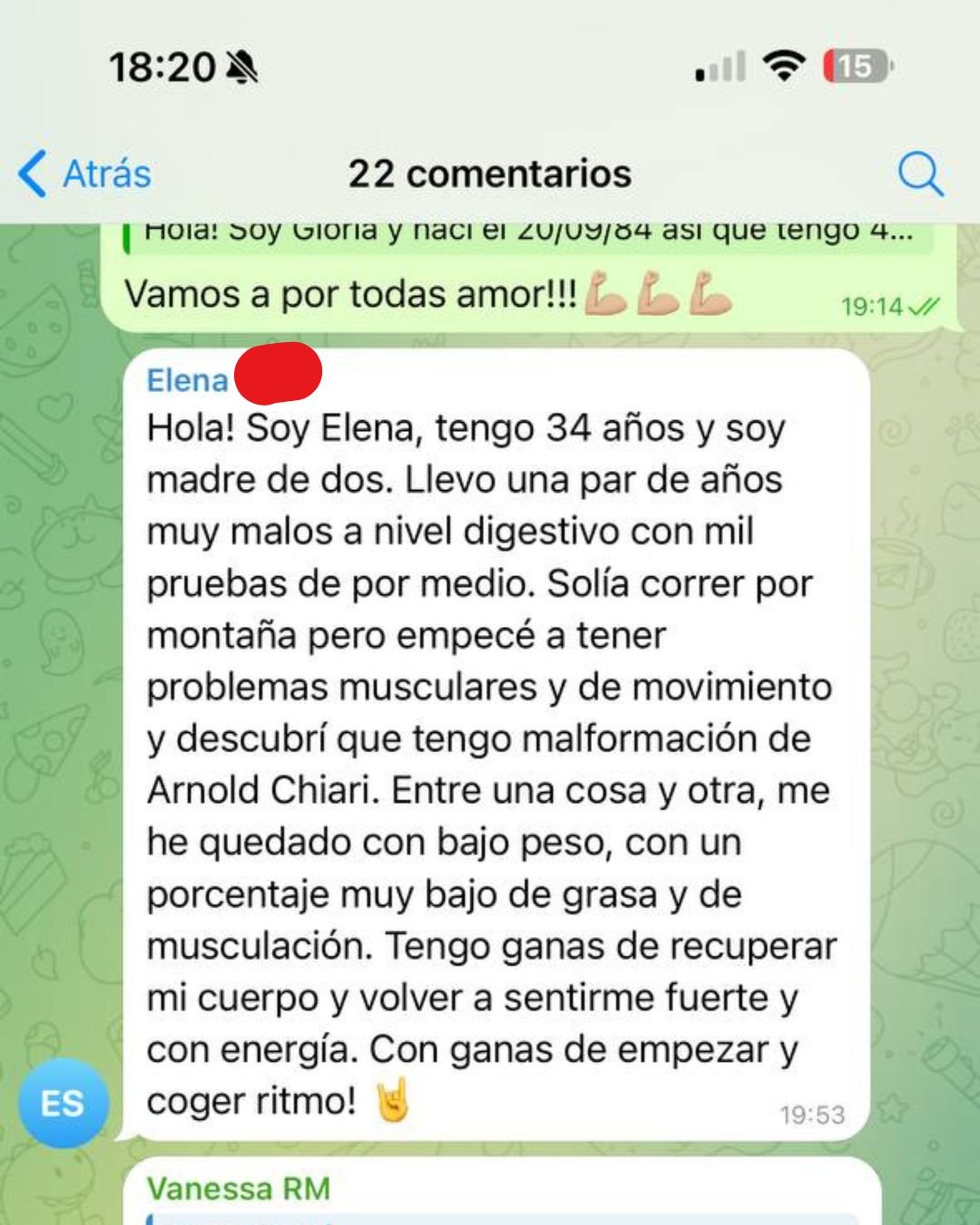This screenshot has height=1225, width=980.
Task: Go back with the Atrás button
Action: [x=85, y=173]
